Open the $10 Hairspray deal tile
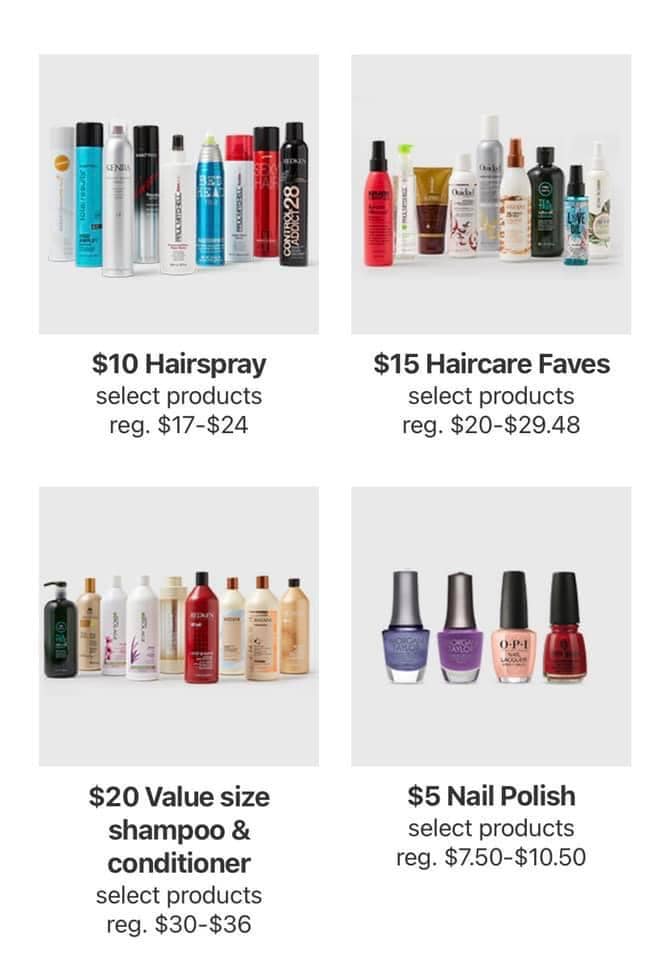Image resolution: width=670 pixels, height=960 pixels. click(x=179, y=195)
